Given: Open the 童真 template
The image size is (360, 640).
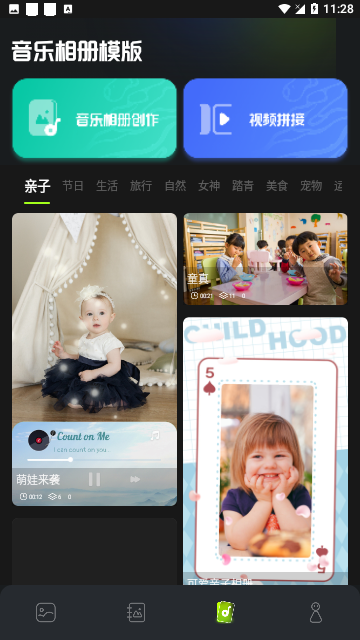Looking at the screenshot, I should [265, 259].
